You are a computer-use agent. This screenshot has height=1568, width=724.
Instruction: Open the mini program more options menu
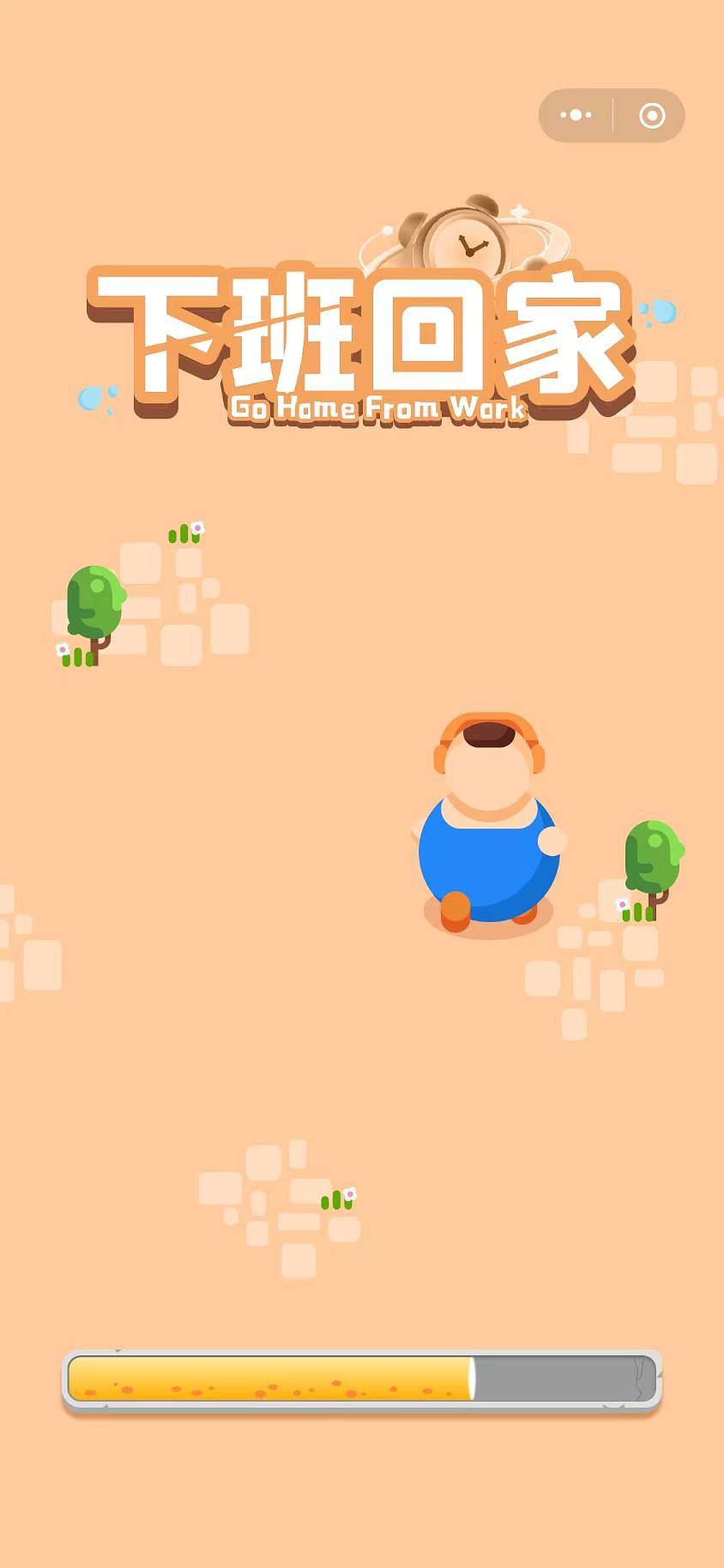(x=576, y=115)
